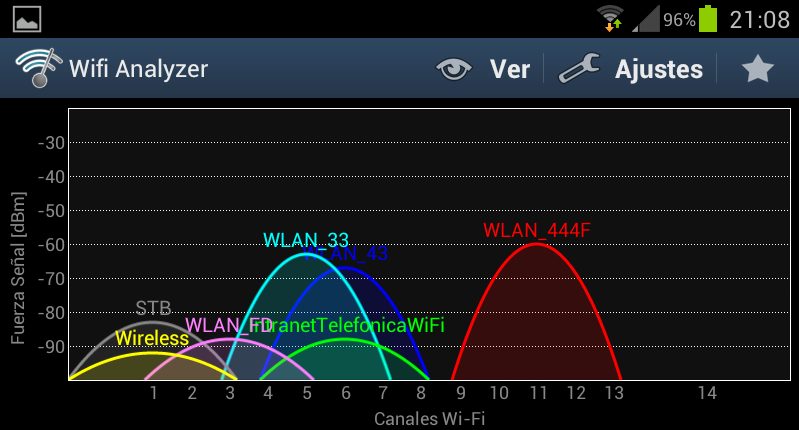
Task: Tap the star icon
Action: pyautogui.click(x=758, y=69)
